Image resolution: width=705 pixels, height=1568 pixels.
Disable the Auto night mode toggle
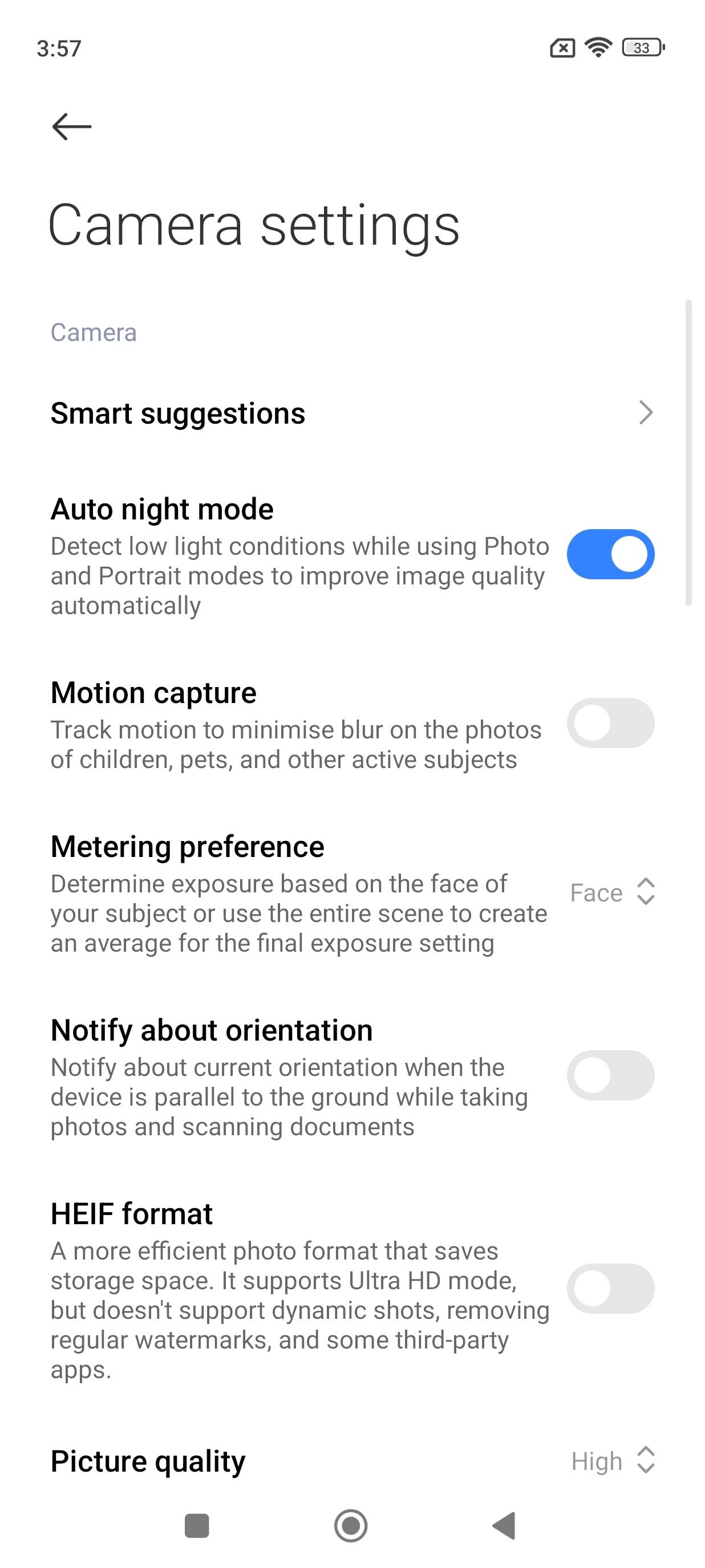611,553
